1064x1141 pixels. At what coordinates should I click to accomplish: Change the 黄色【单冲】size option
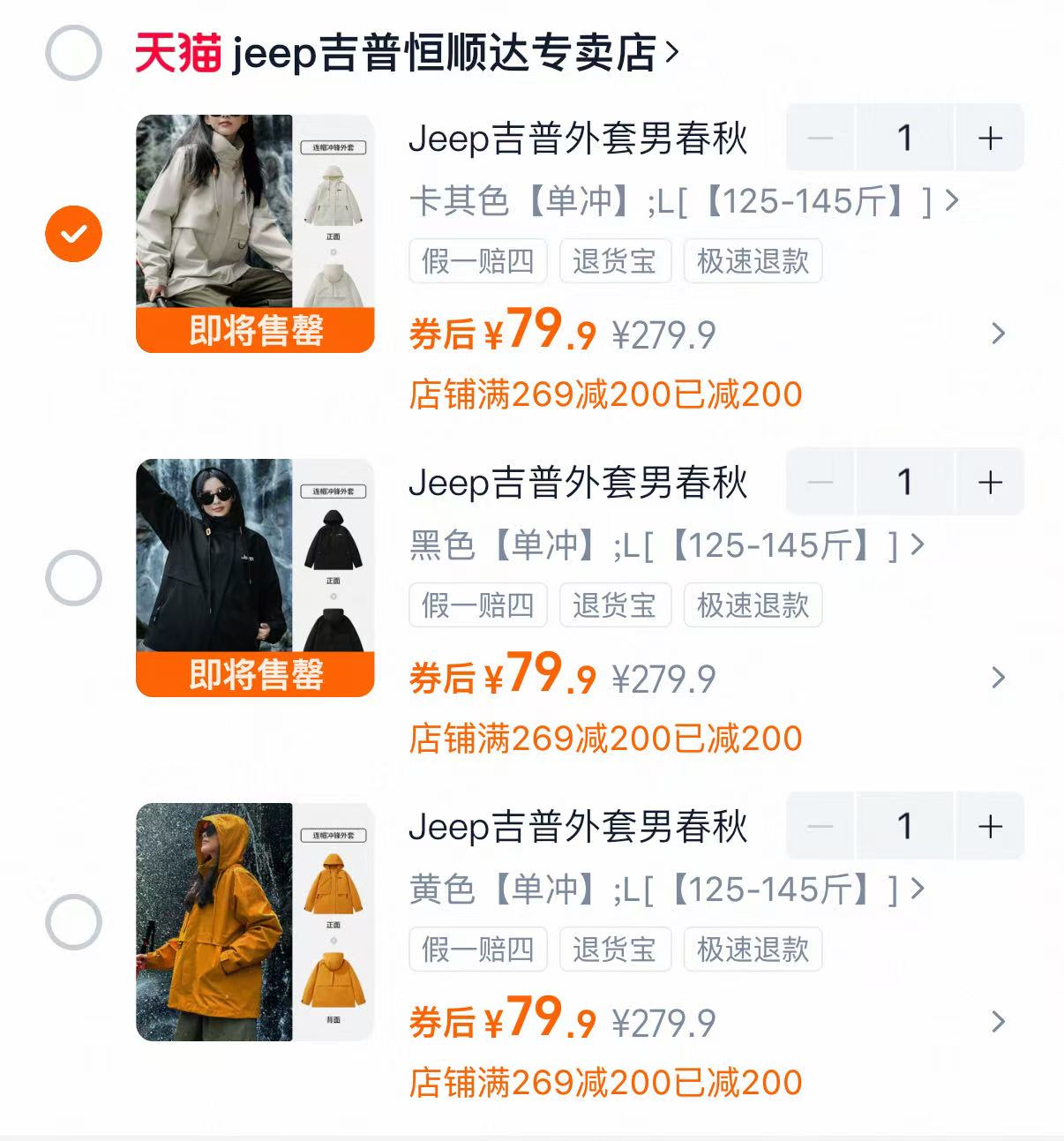667,890
